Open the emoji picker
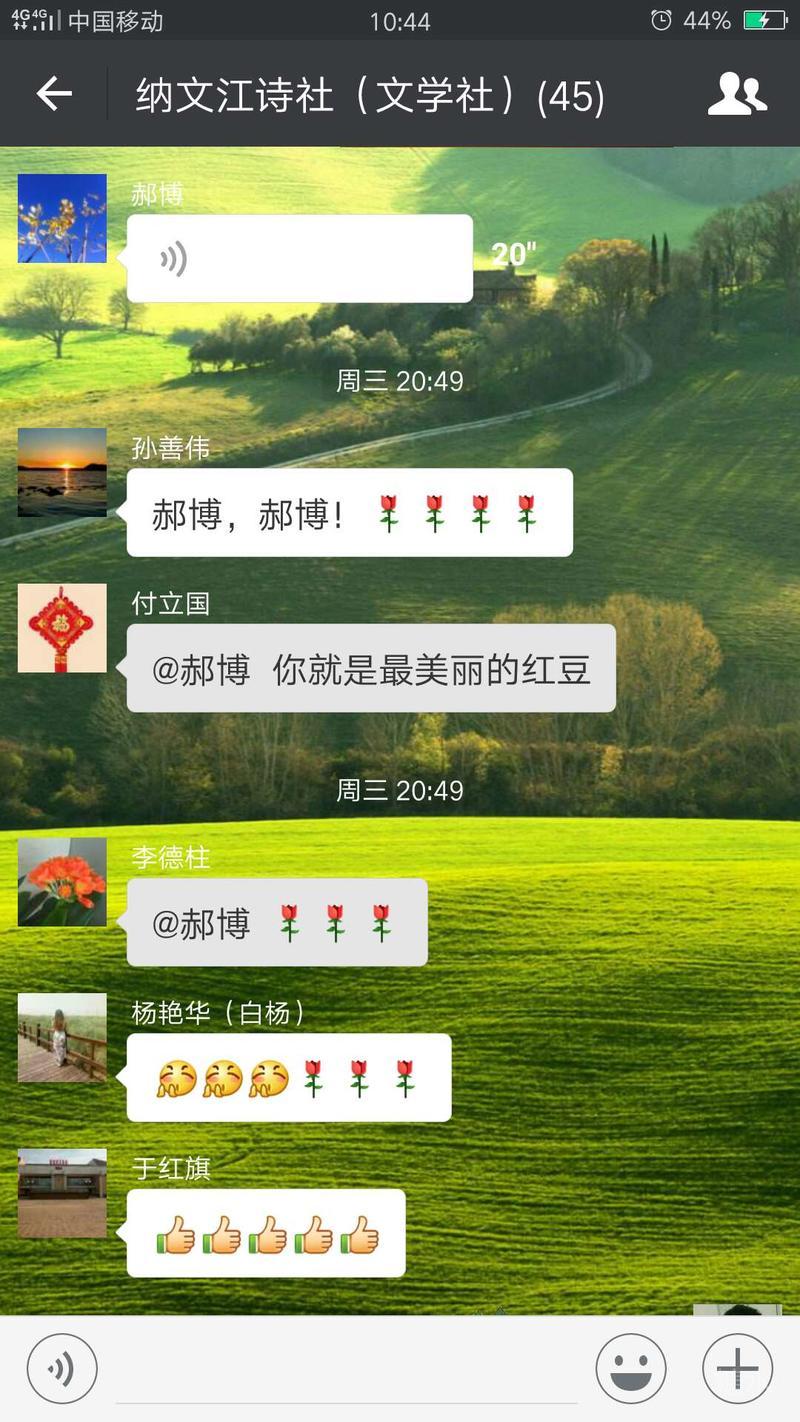 tap(631, 1369)
